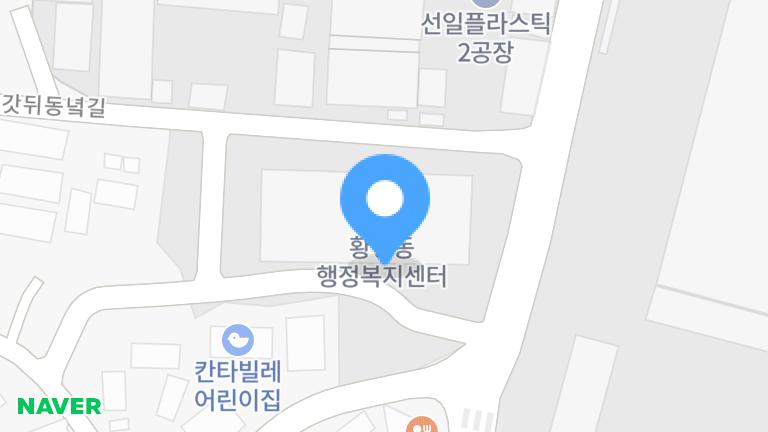Select 선일플라스틱 2공장 place marker
The image size is (768, 432).
(x=486, y=4)
